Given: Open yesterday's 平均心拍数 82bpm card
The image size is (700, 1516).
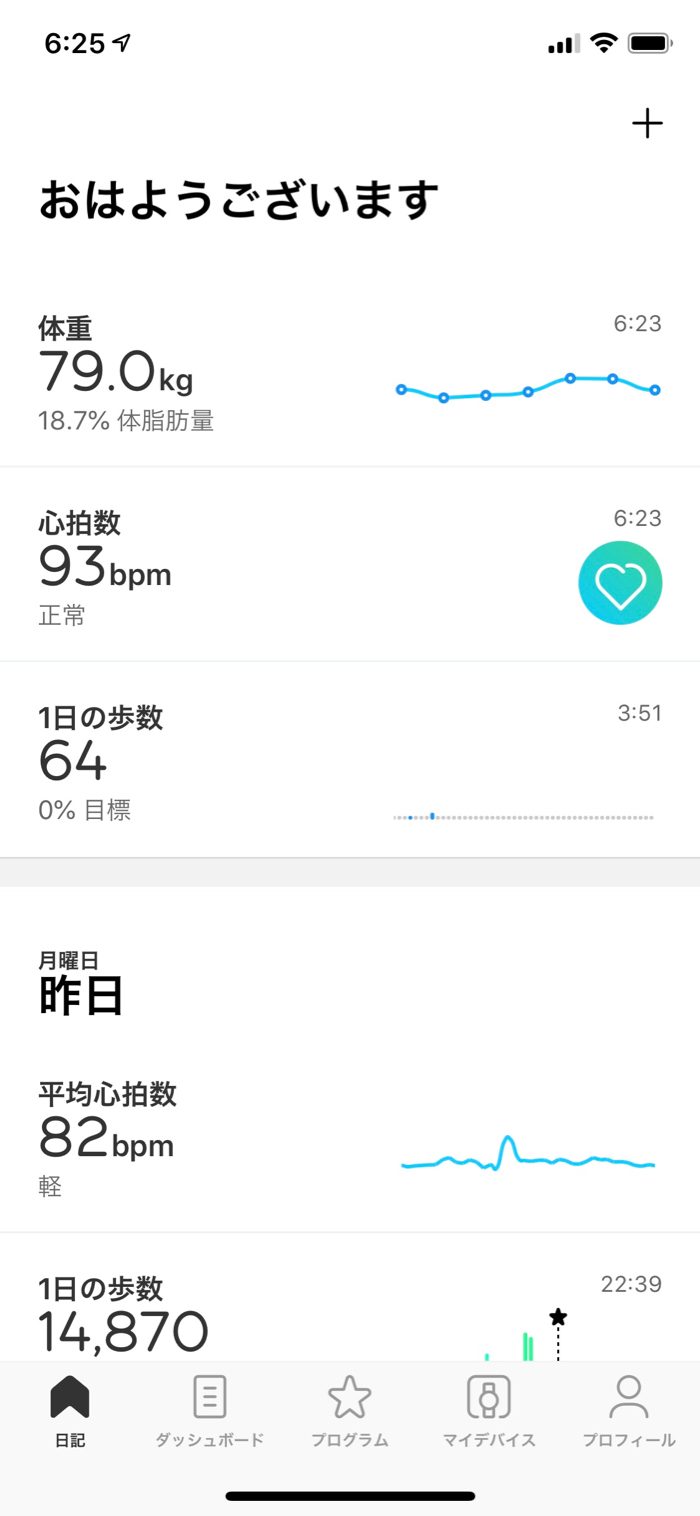Looking at the screenshot, I should point(350,1139).
